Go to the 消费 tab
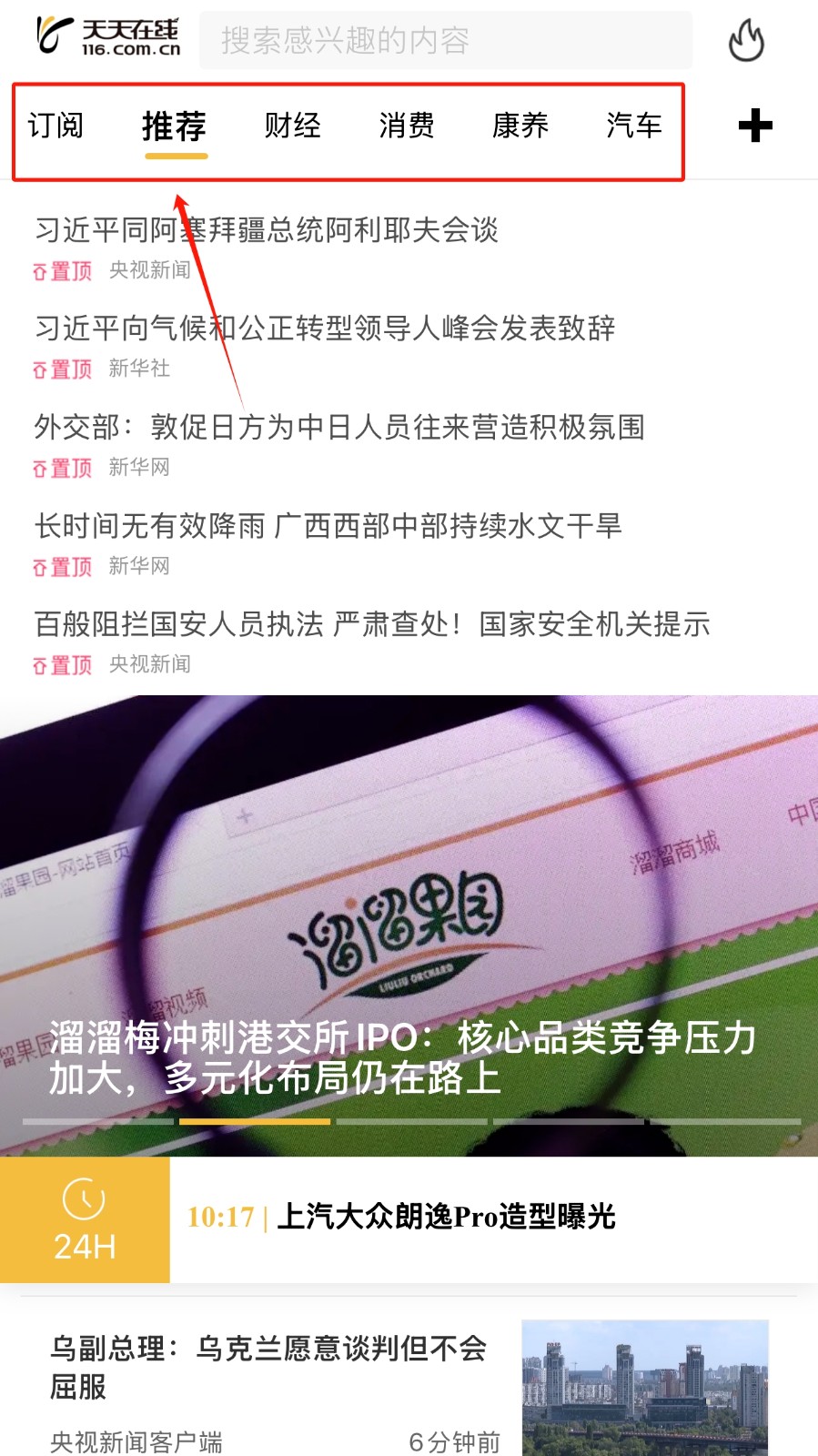This screenshot has width=818, height=1456. tap(407, 126)
